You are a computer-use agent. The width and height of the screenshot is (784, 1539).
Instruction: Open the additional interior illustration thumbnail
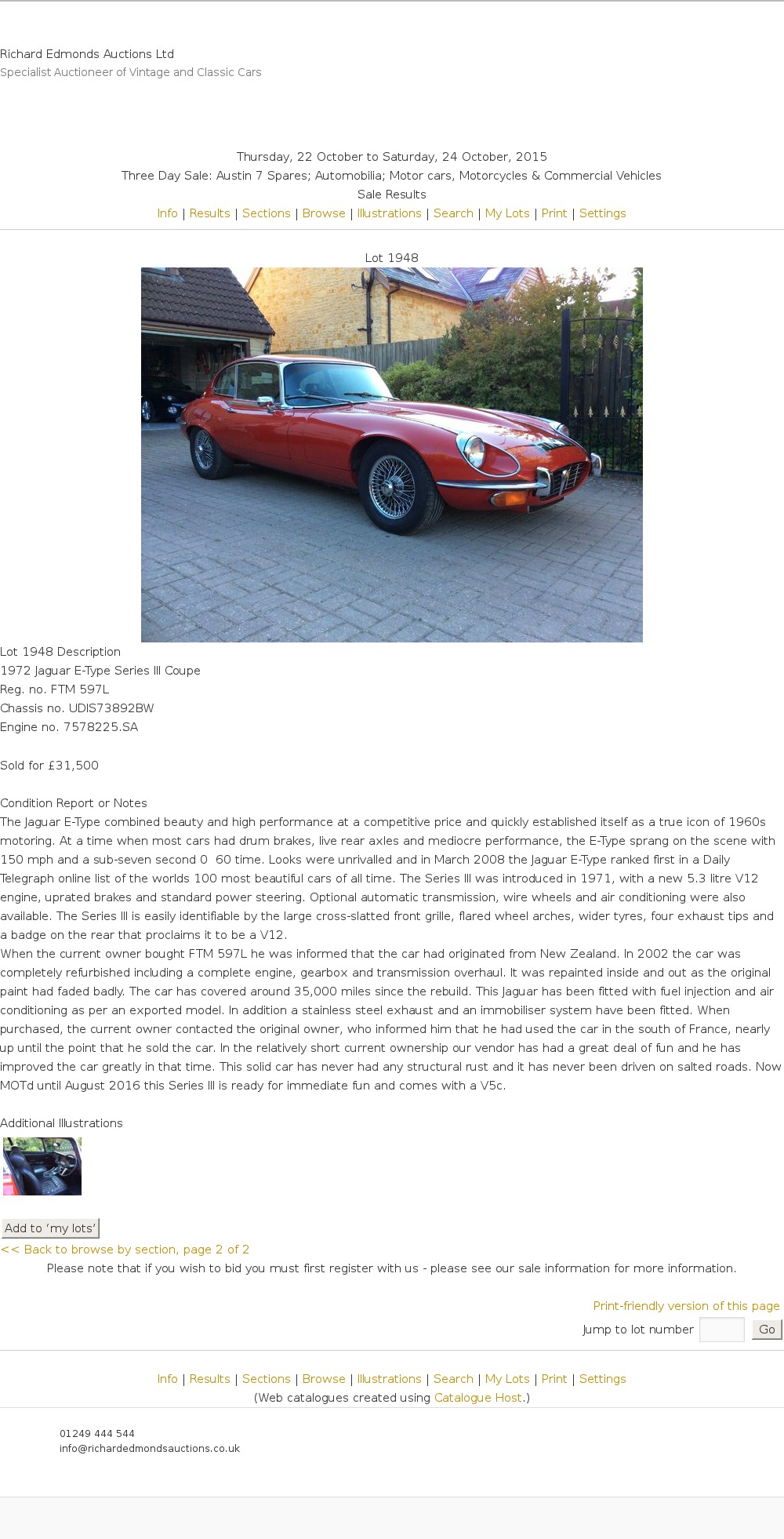(42, 1166)
